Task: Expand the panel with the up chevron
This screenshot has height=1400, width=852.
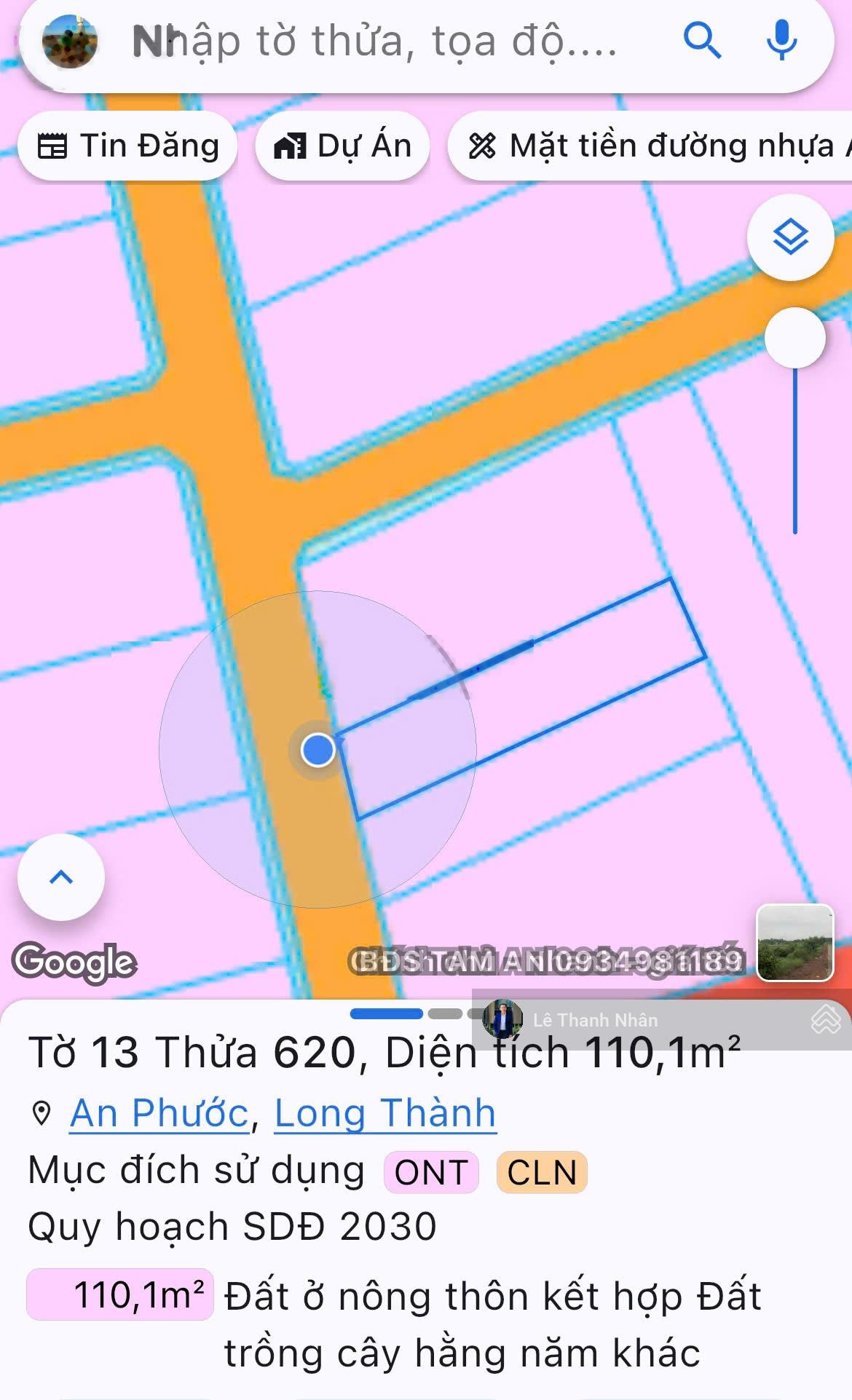Action: click(x=61, y=877)
